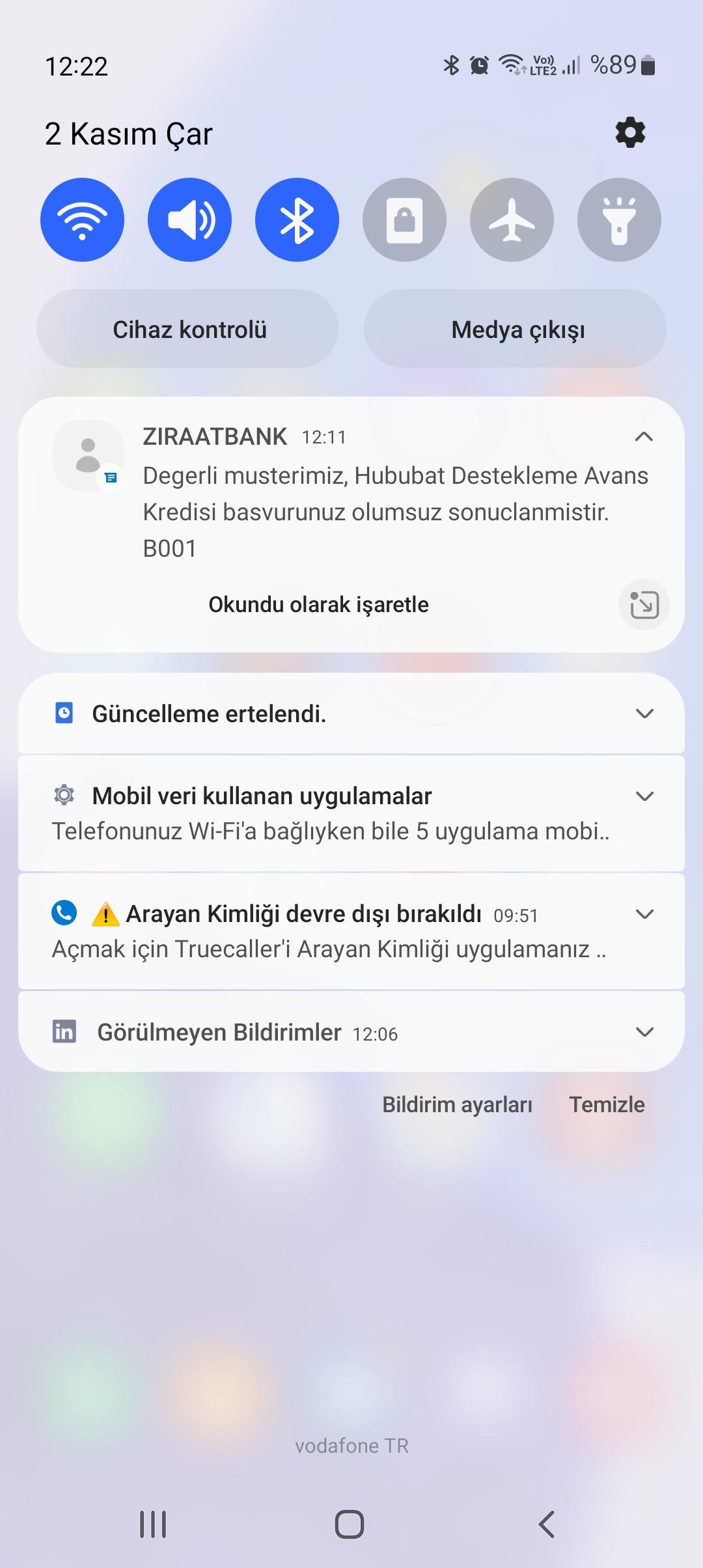The height and width of the screenshot is (1568, 703).
Task: Turn on the flashlight
Action: coord(619,220)
